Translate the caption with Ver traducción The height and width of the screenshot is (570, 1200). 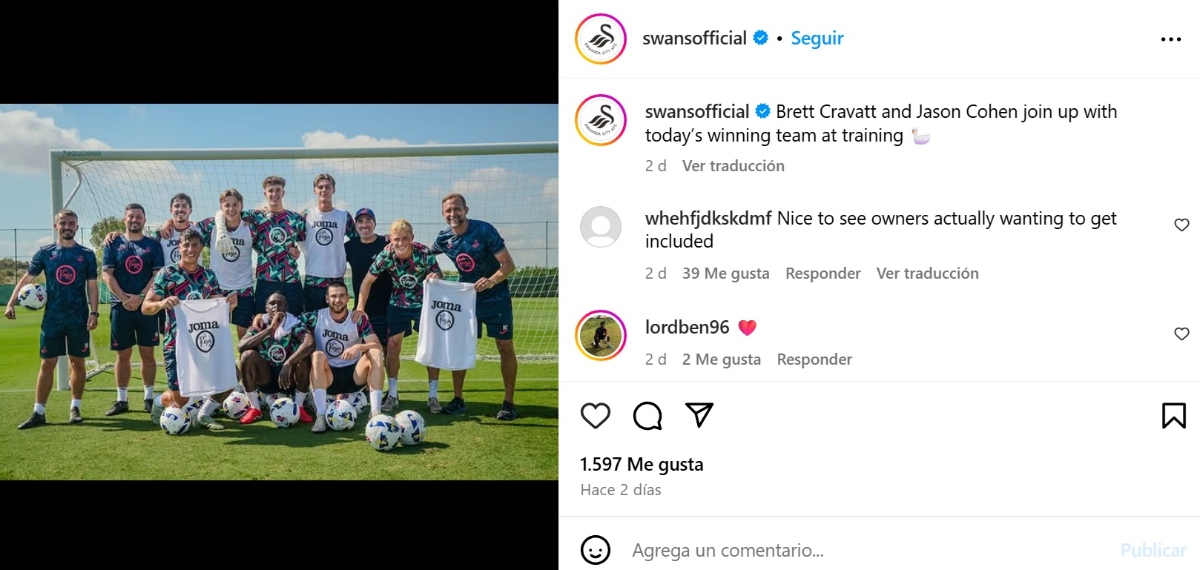733,166
